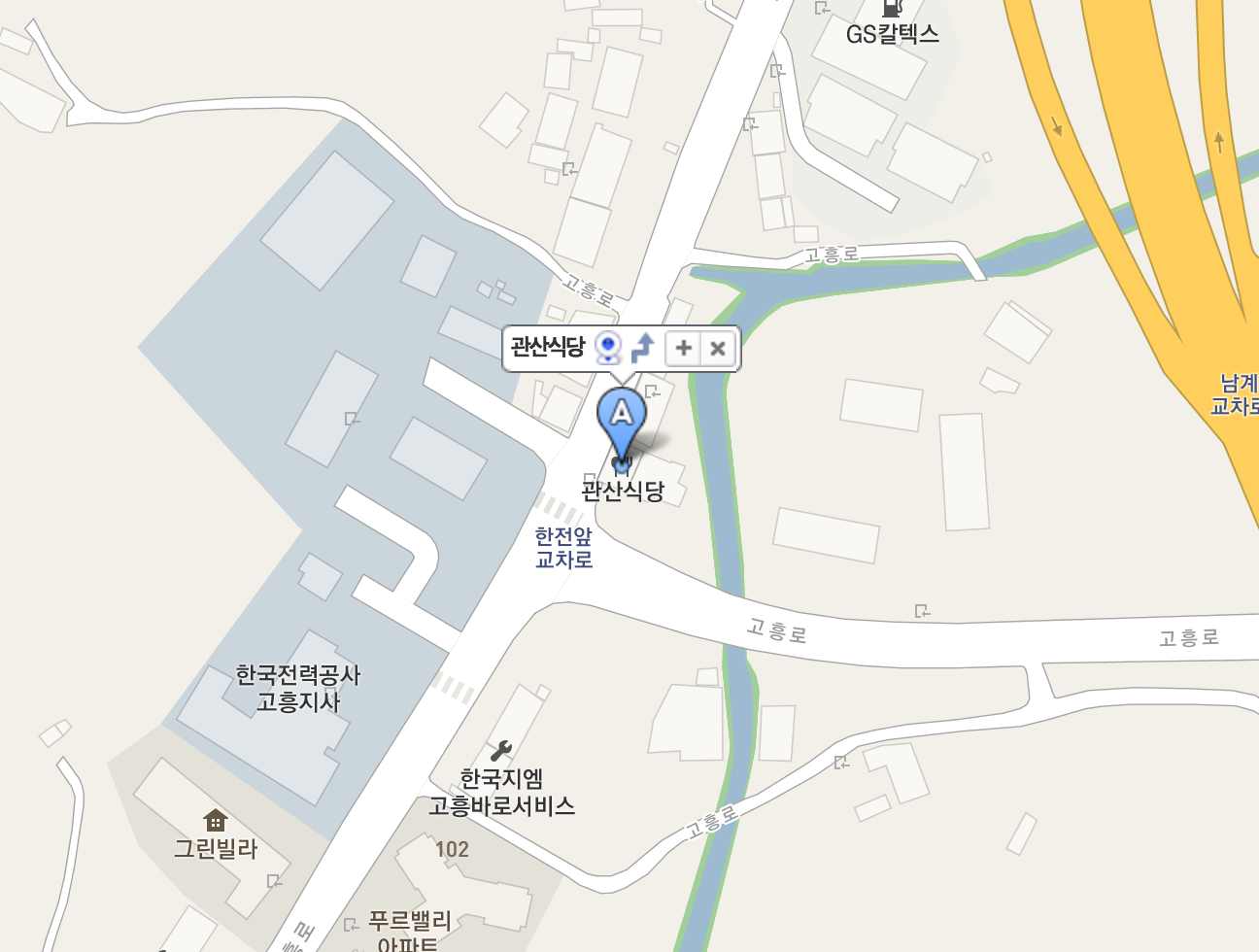This screenshot has height=952, width=1259.
Task: Select the blue marker A pin
Action: (621, 427)
